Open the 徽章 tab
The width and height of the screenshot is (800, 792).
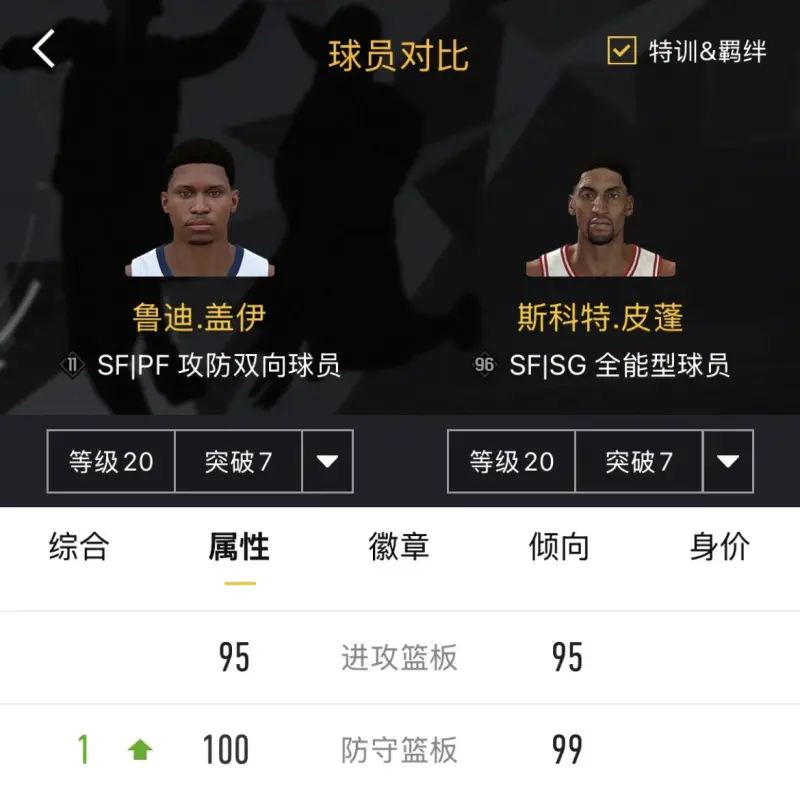pos(399,547)
